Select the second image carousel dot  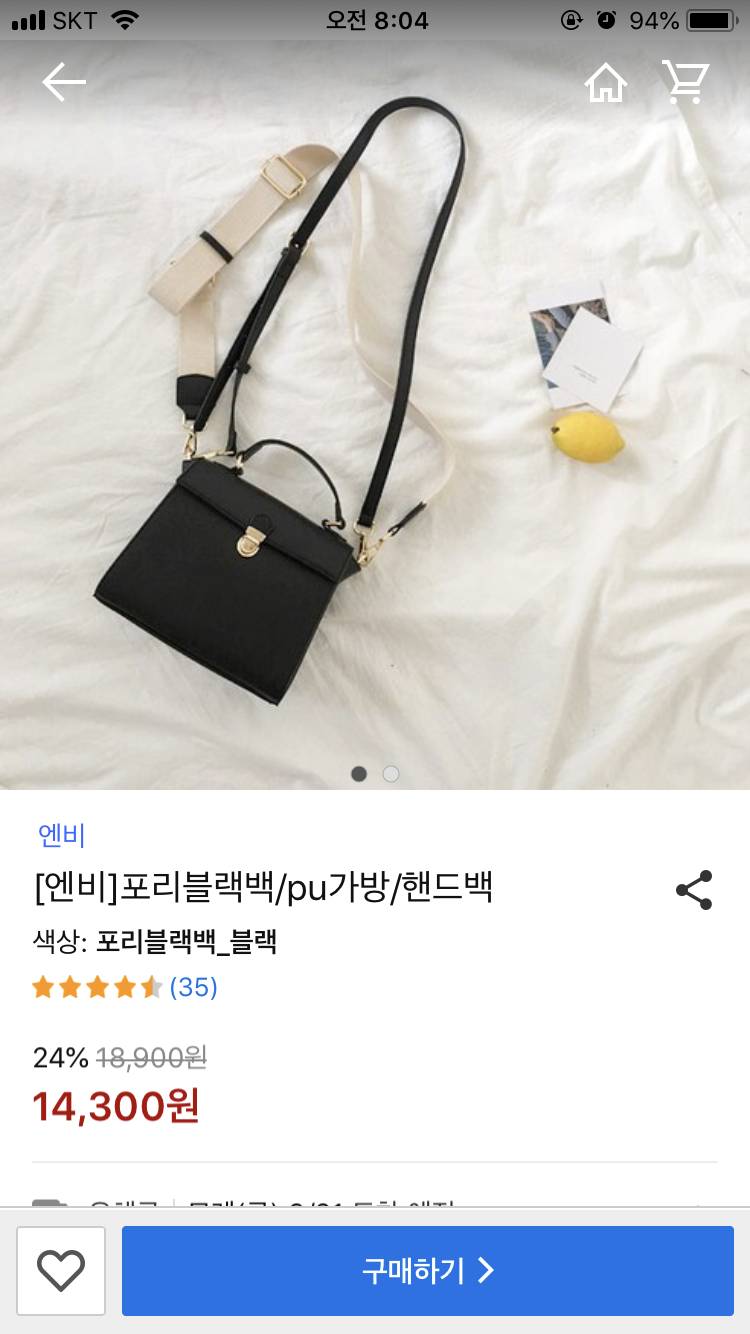point(391,774)
